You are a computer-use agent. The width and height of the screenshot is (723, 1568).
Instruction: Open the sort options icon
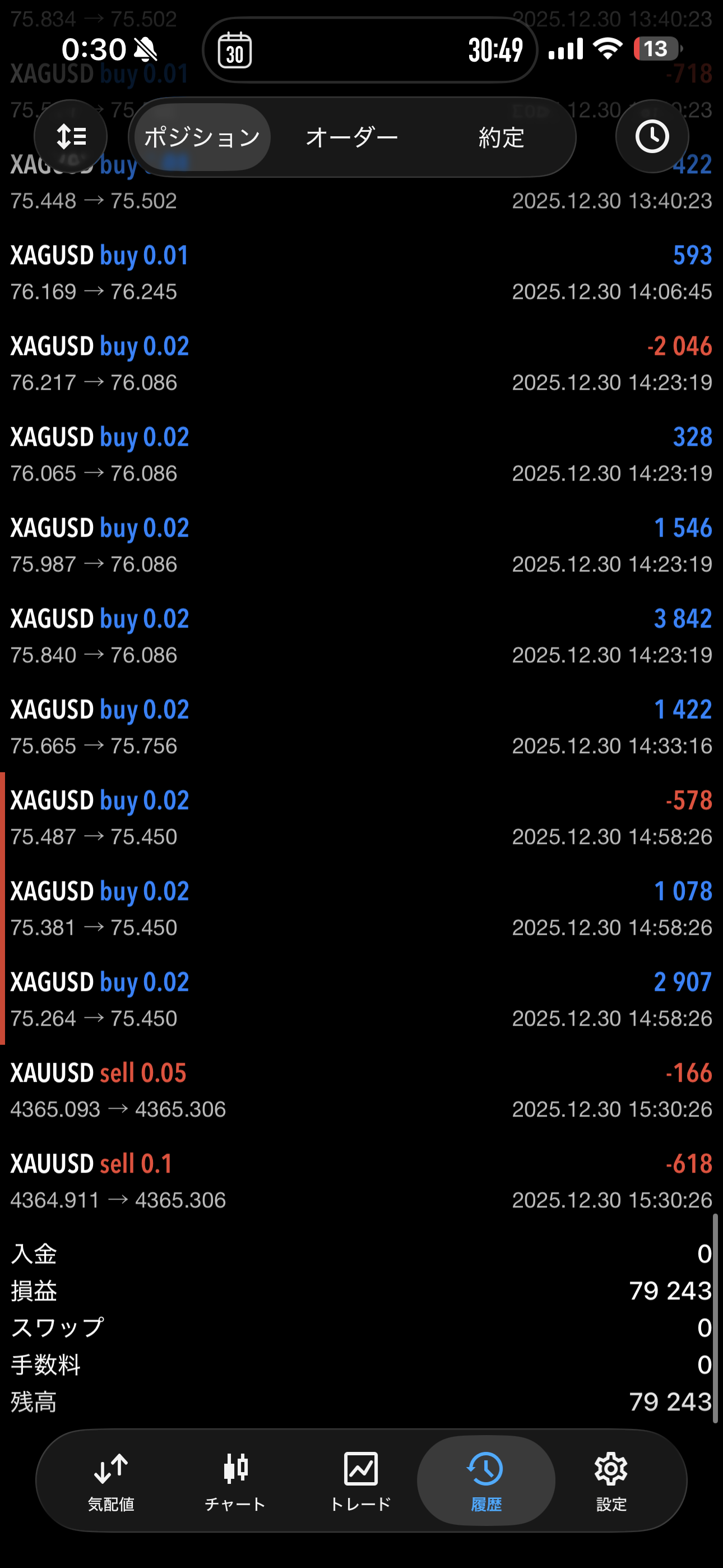(71, 136)
